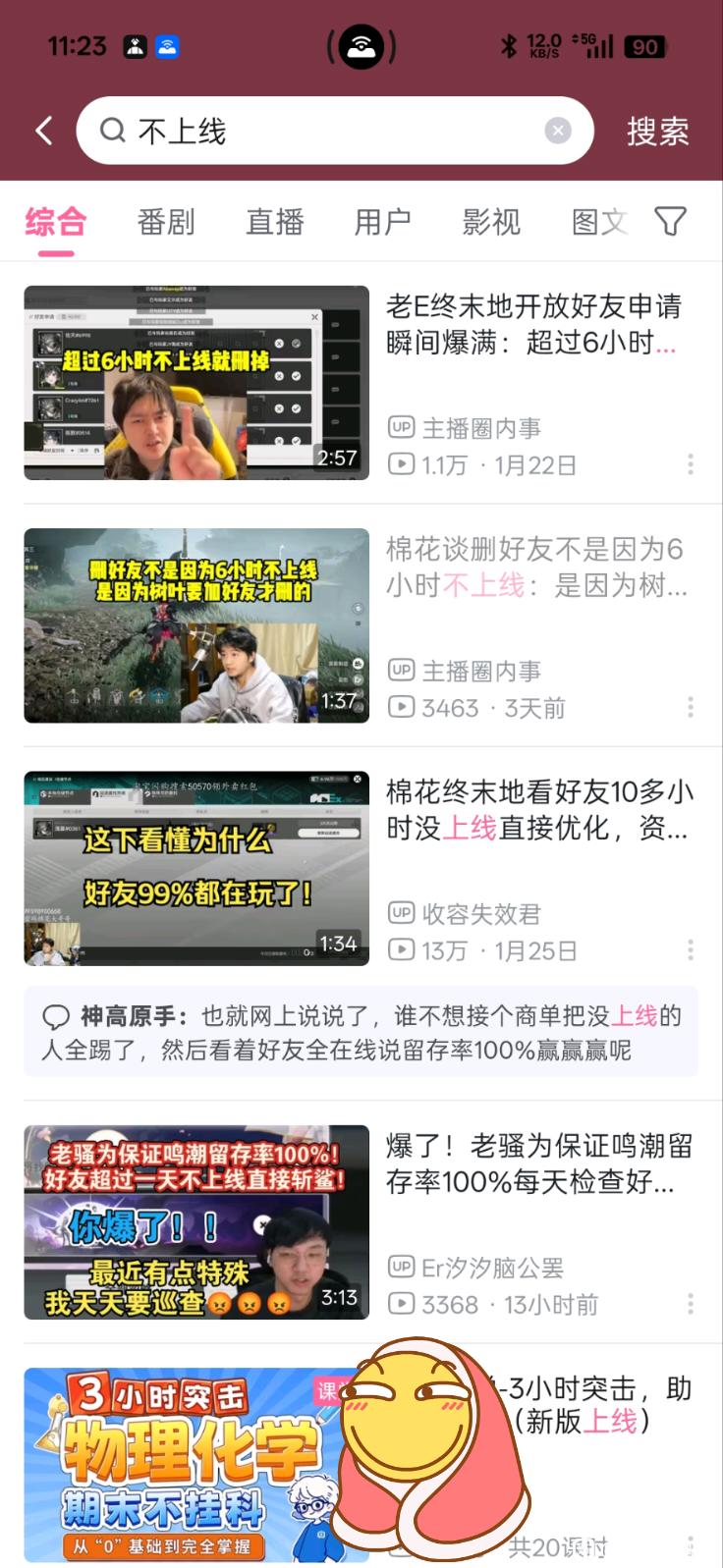
Task: Open video 老骚为保证鸣潮留存率100%
Action: click(196, 1221)
